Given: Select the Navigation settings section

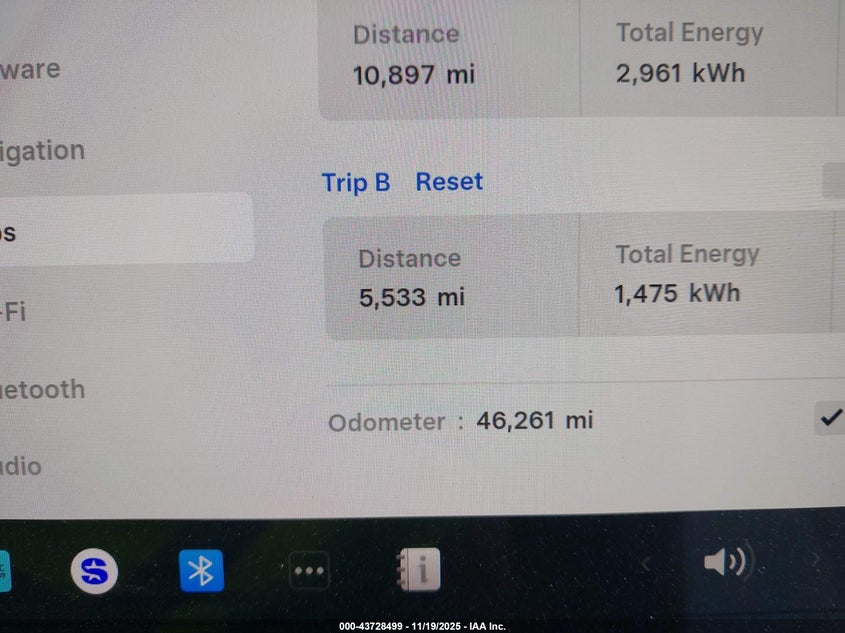Looking at the screenshot, I should point(42,151).
